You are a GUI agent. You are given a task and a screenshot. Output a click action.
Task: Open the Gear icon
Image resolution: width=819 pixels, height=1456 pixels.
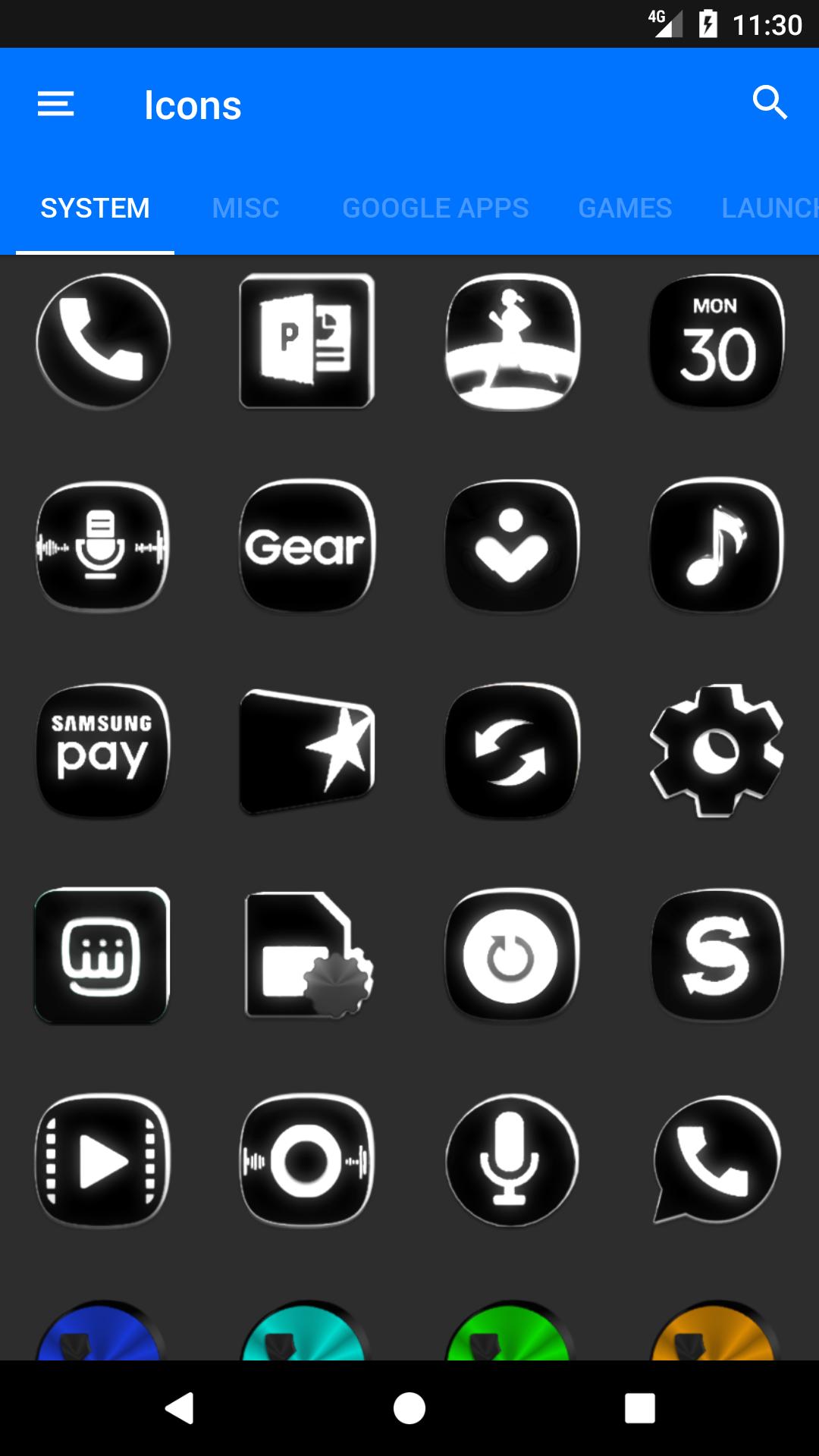307,546
